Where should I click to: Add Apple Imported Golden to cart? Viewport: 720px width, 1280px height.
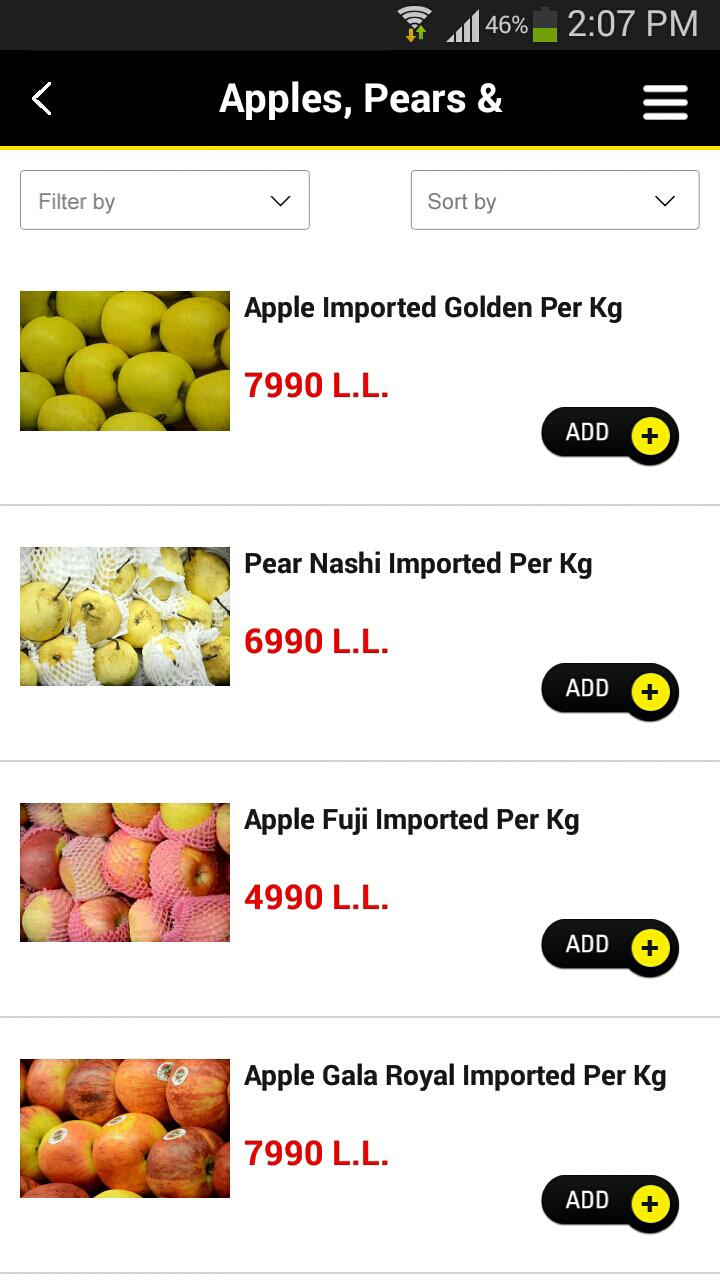pyautogui.click(x=609, y=435)
